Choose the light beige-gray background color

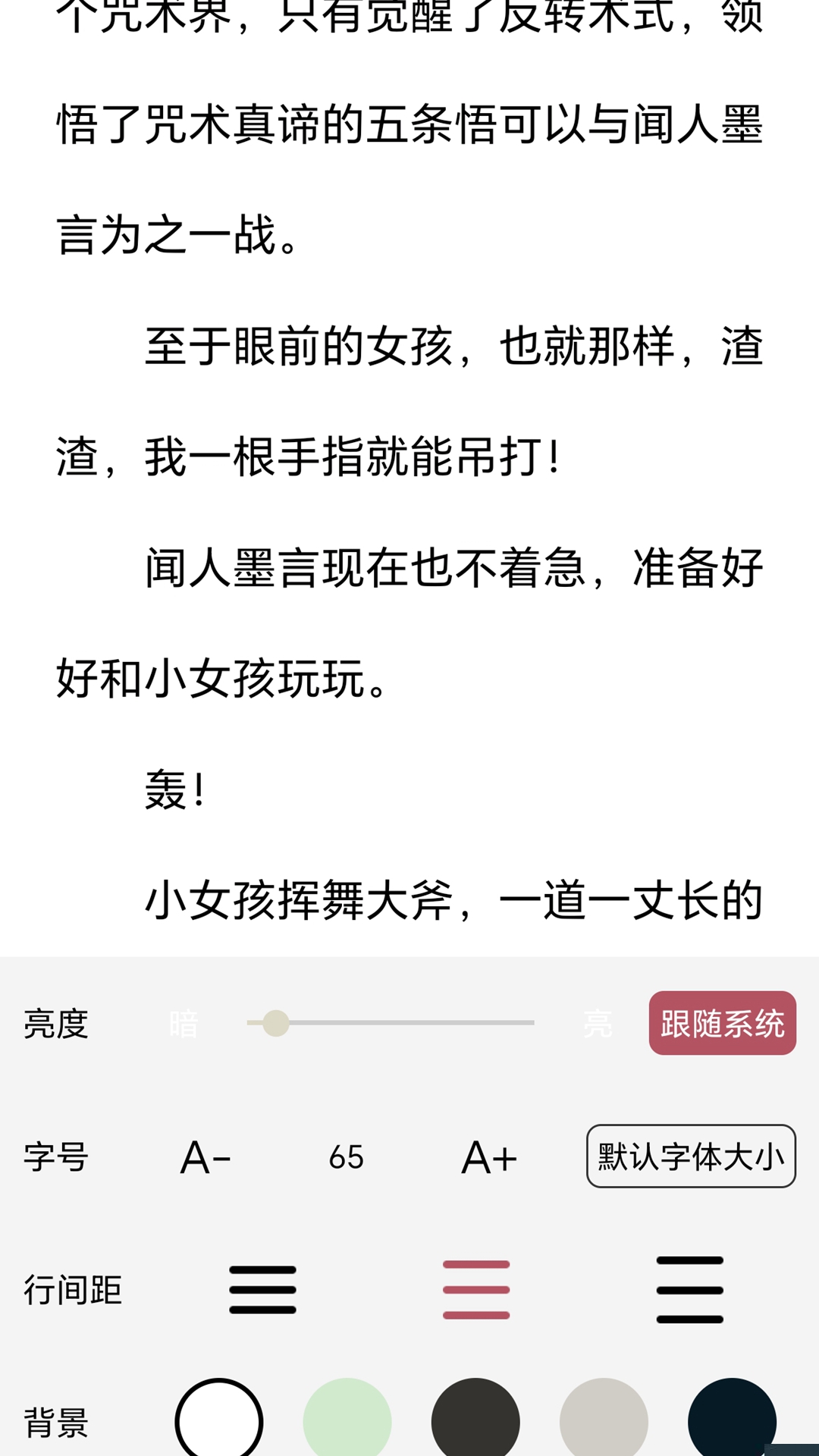[604, 1420]
